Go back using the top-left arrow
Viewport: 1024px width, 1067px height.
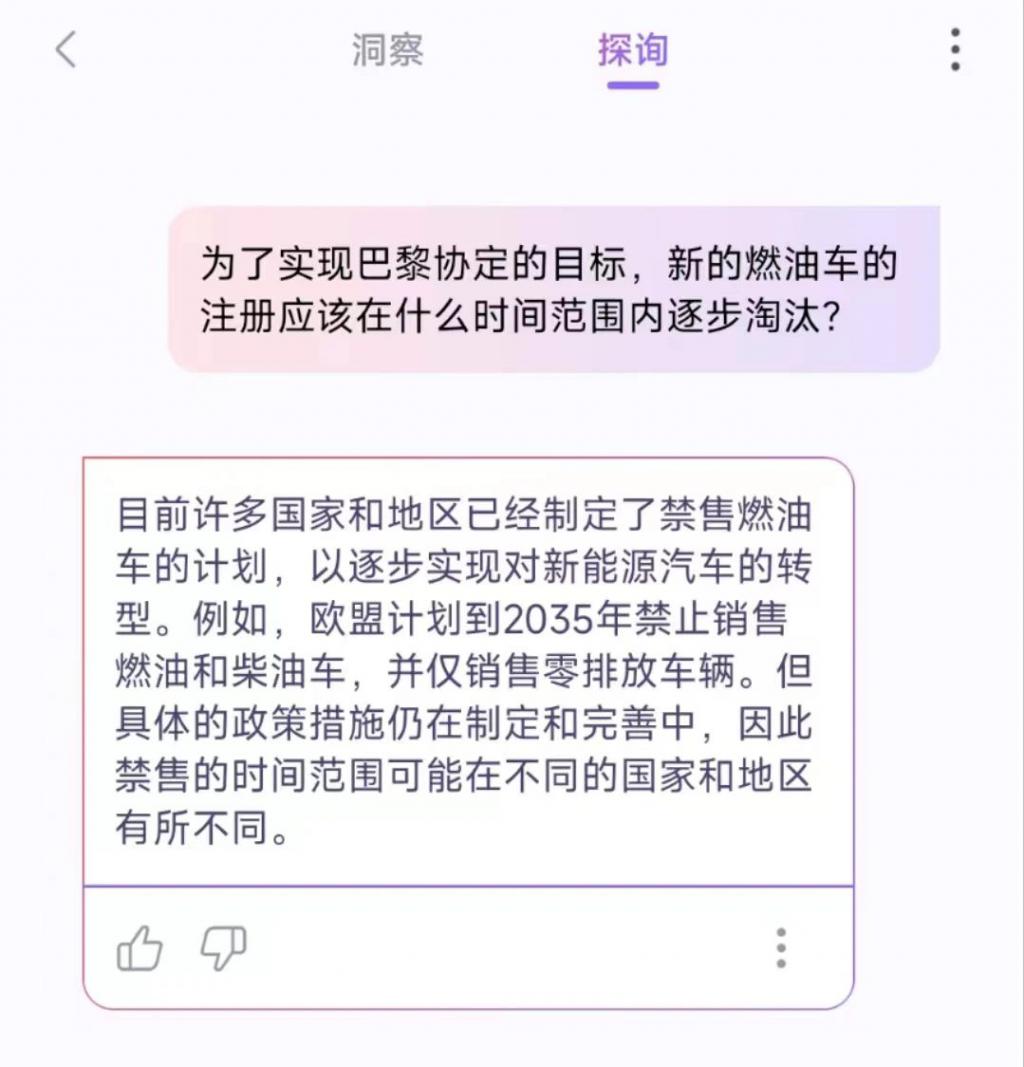(66, 49)
